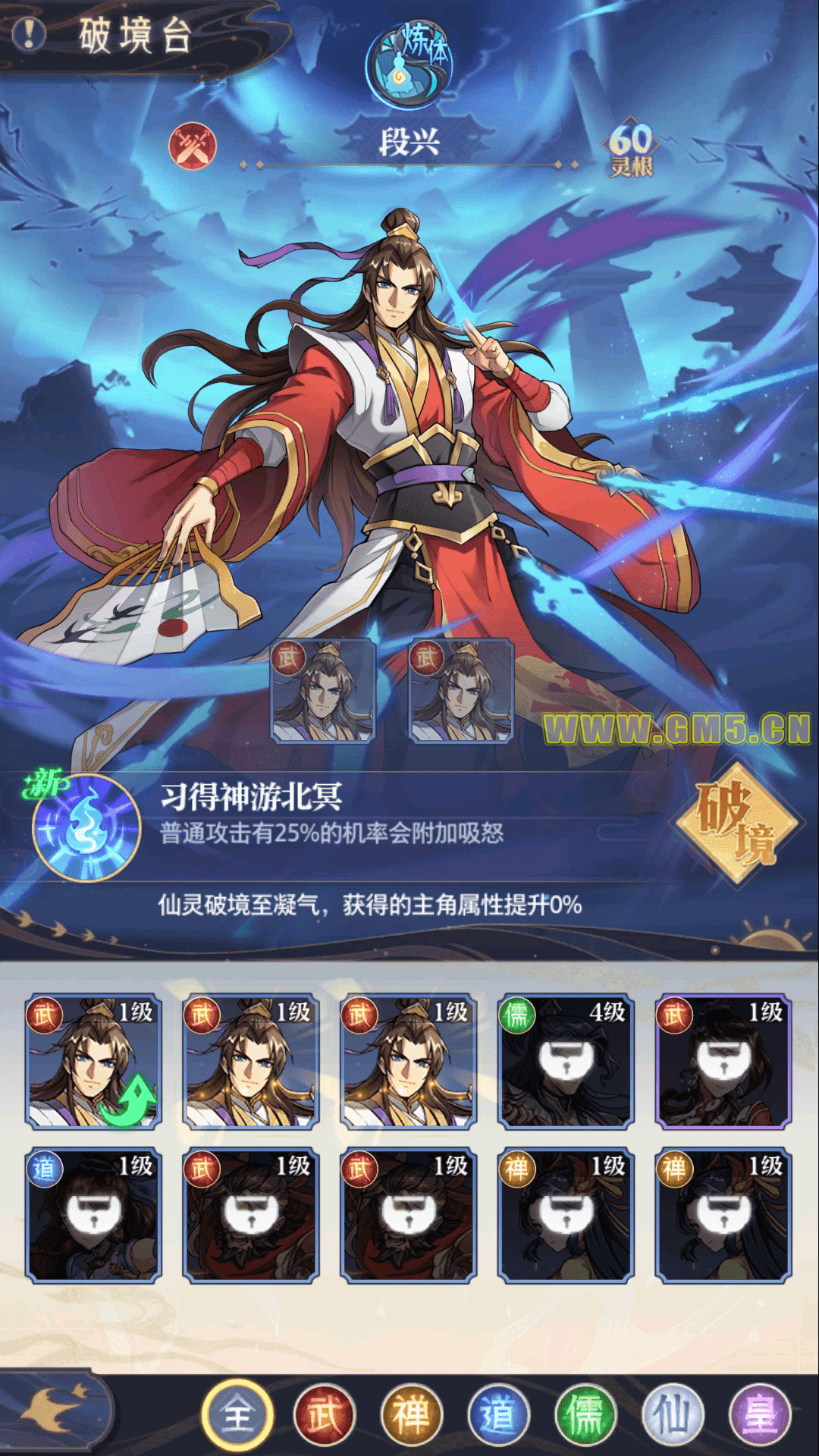
Task: Select the locked 道 1级 hero card
Action: click(x=94, y=1215)
